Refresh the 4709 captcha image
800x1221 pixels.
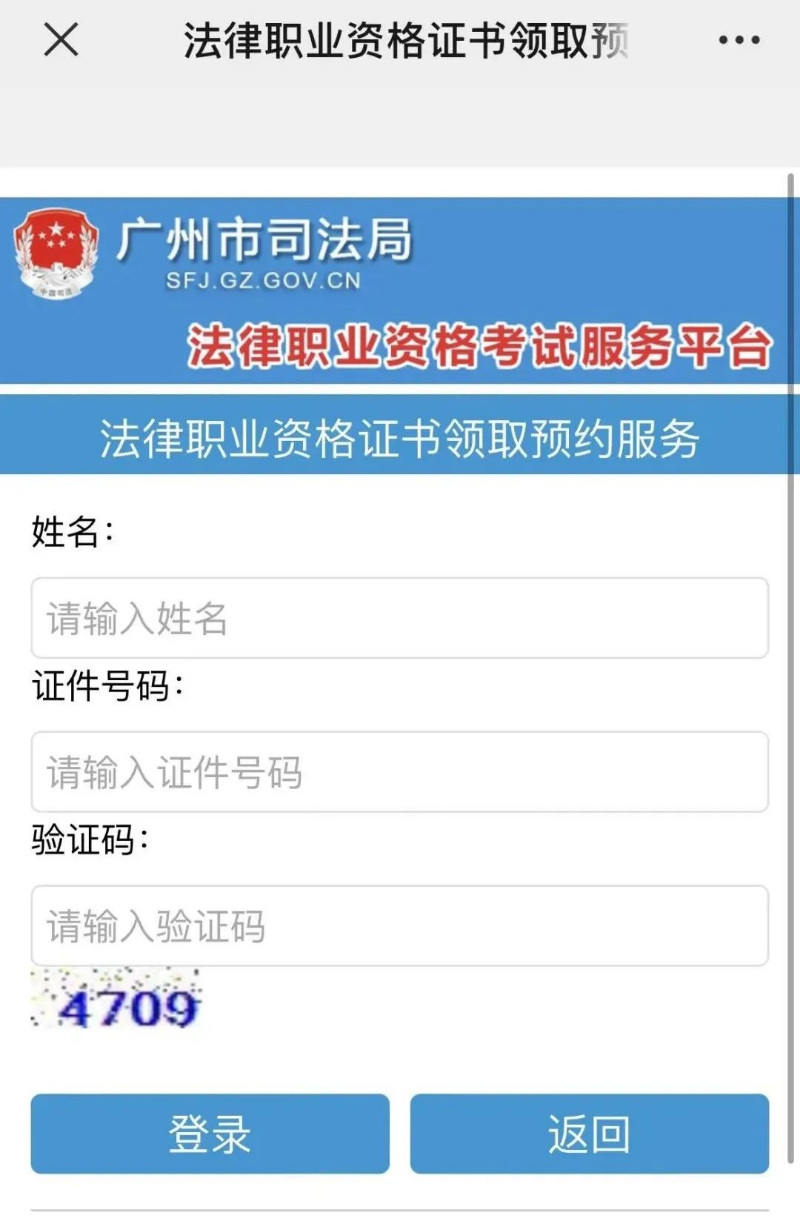[117, 1000]
